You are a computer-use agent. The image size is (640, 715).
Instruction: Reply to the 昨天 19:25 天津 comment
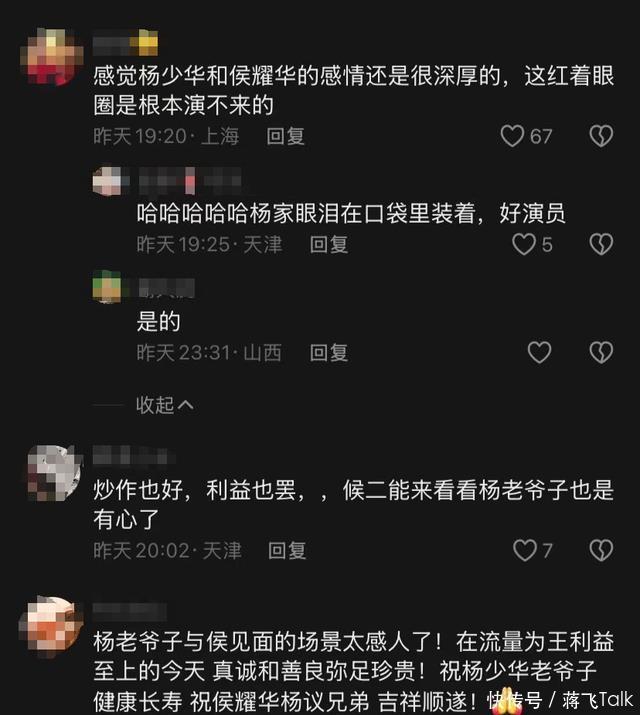tap(328, 244)
